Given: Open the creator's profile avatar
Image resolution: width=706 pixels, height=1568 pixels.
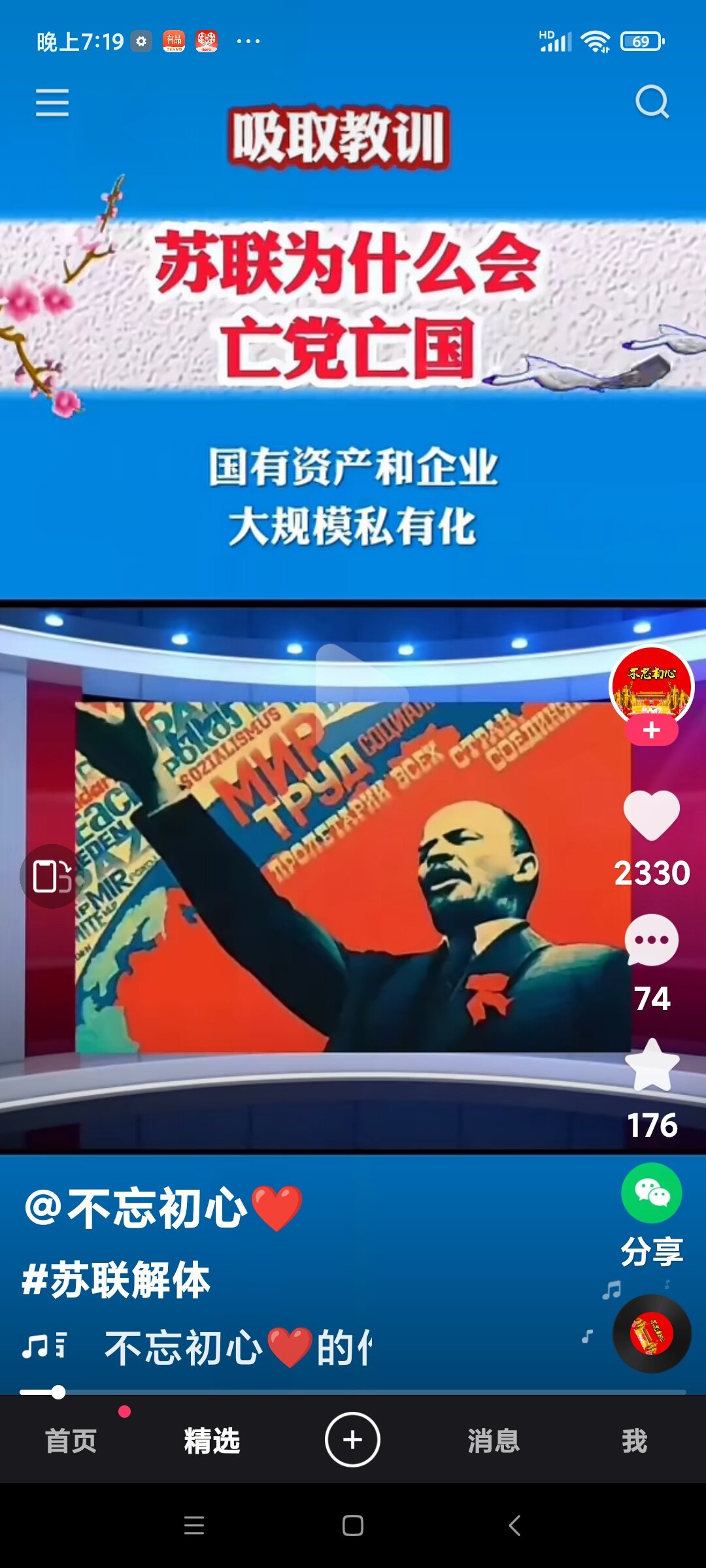Looking at the screenshot, I should pyautogui.click(x=652, y=685).
